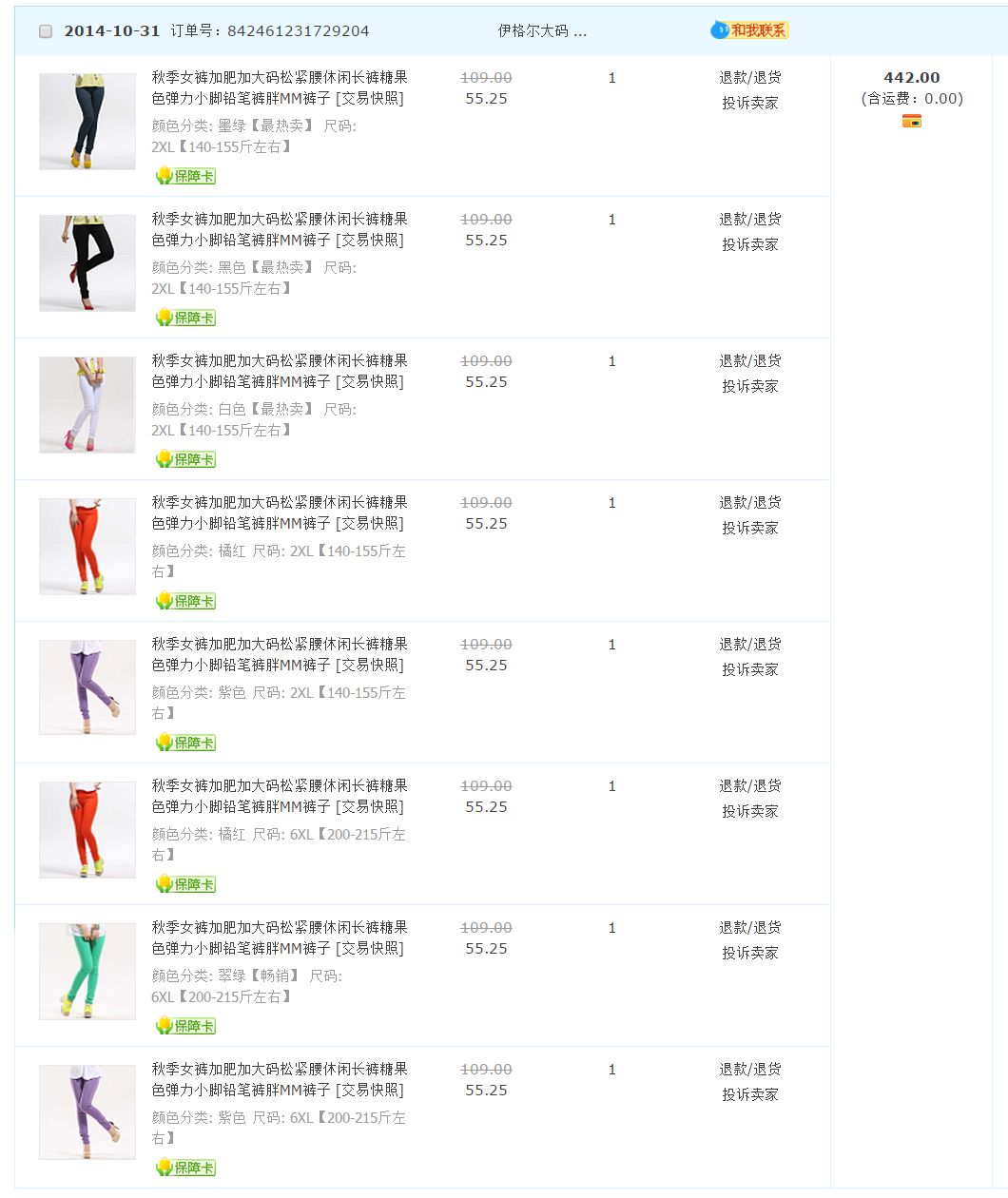View 保障卡 of the 橘红 2XL item
The width and height of the screenshot is (1008, 1198).
(186, 601)
